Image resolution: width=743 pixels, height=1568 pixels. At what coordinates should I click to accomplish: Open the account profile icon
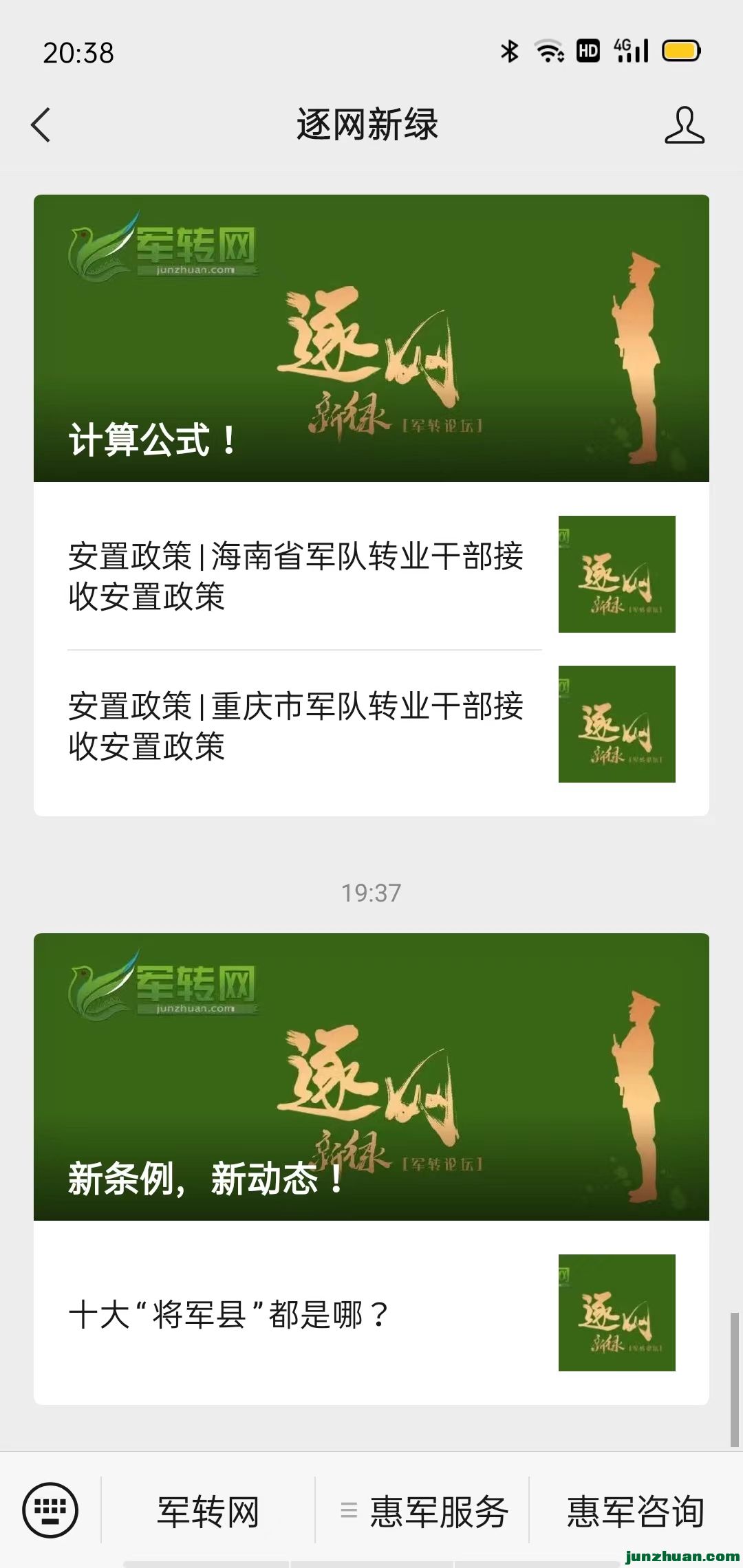(x=684, y=125)
